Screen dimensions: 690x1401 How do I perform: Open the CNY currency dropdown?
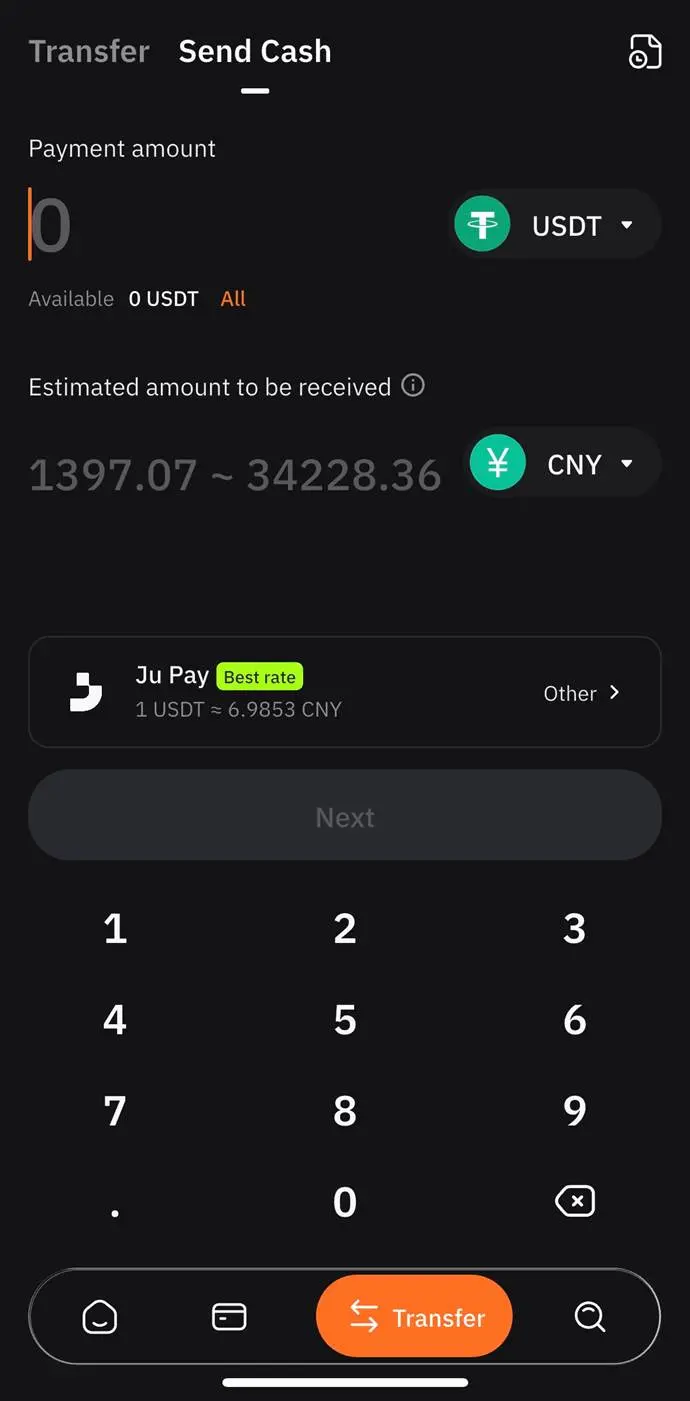(x=565, y=464)
